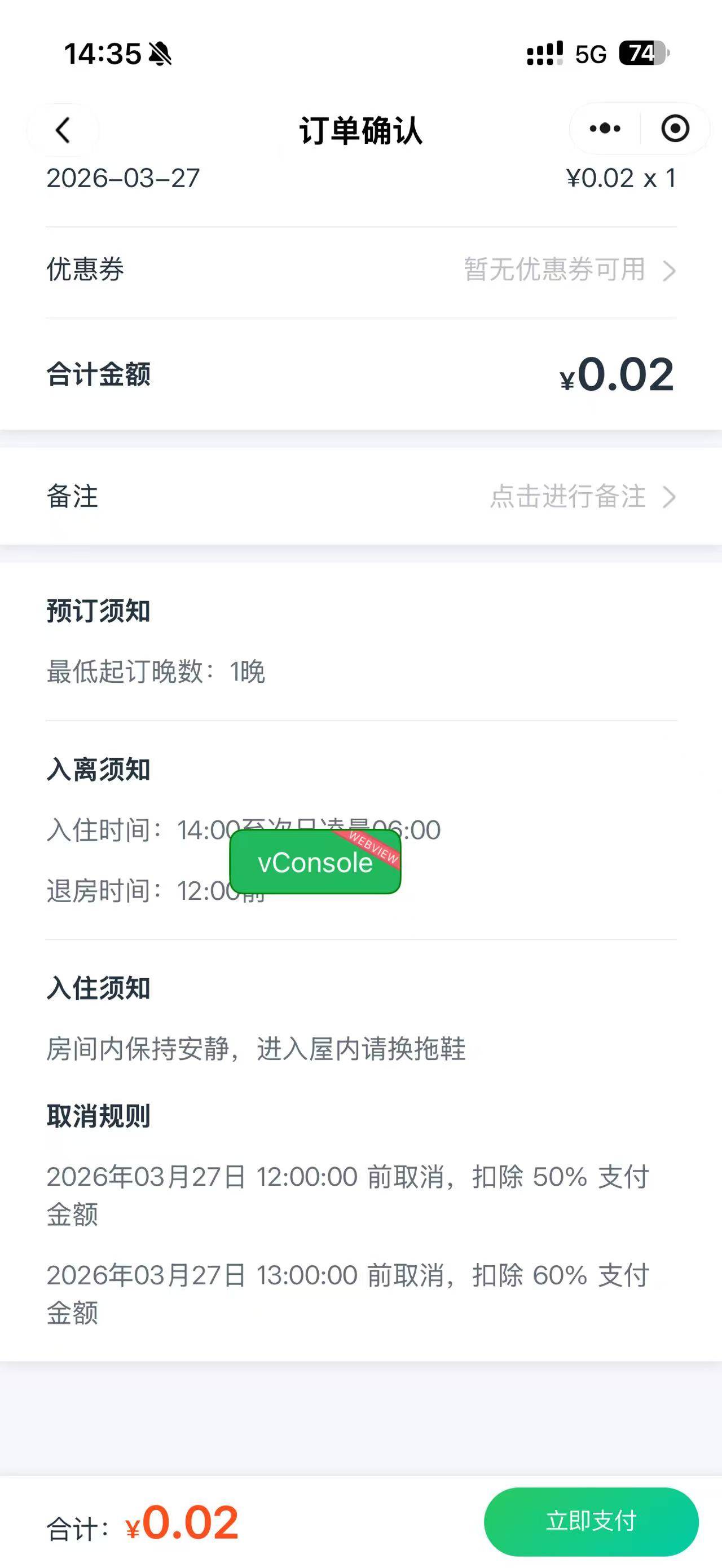Open the 优惠券 coupon row
Viewport: 722px width, 1568px height.
(x=361, y=270)
